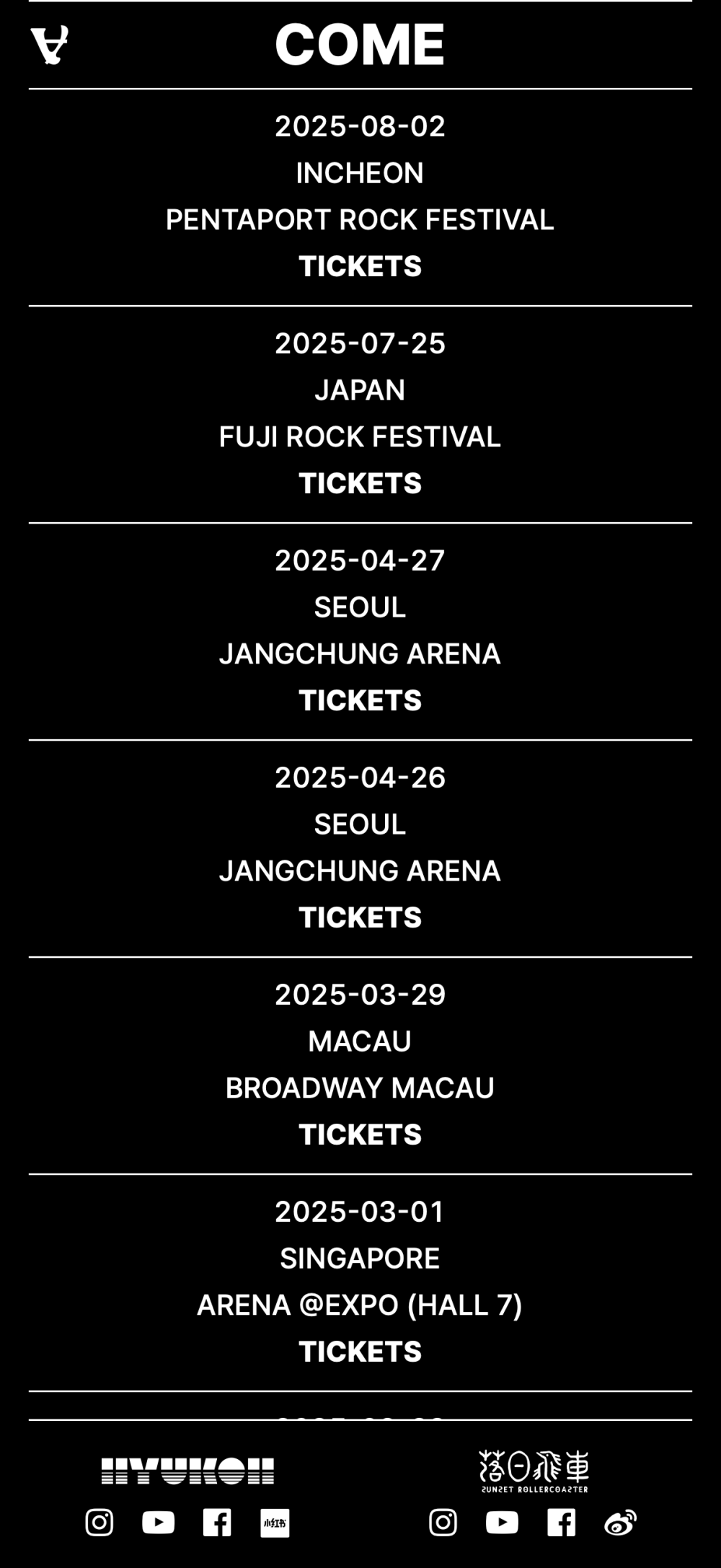Open Sunset Rollercoaster's Weibo profile

click(x=620, y=1523)
